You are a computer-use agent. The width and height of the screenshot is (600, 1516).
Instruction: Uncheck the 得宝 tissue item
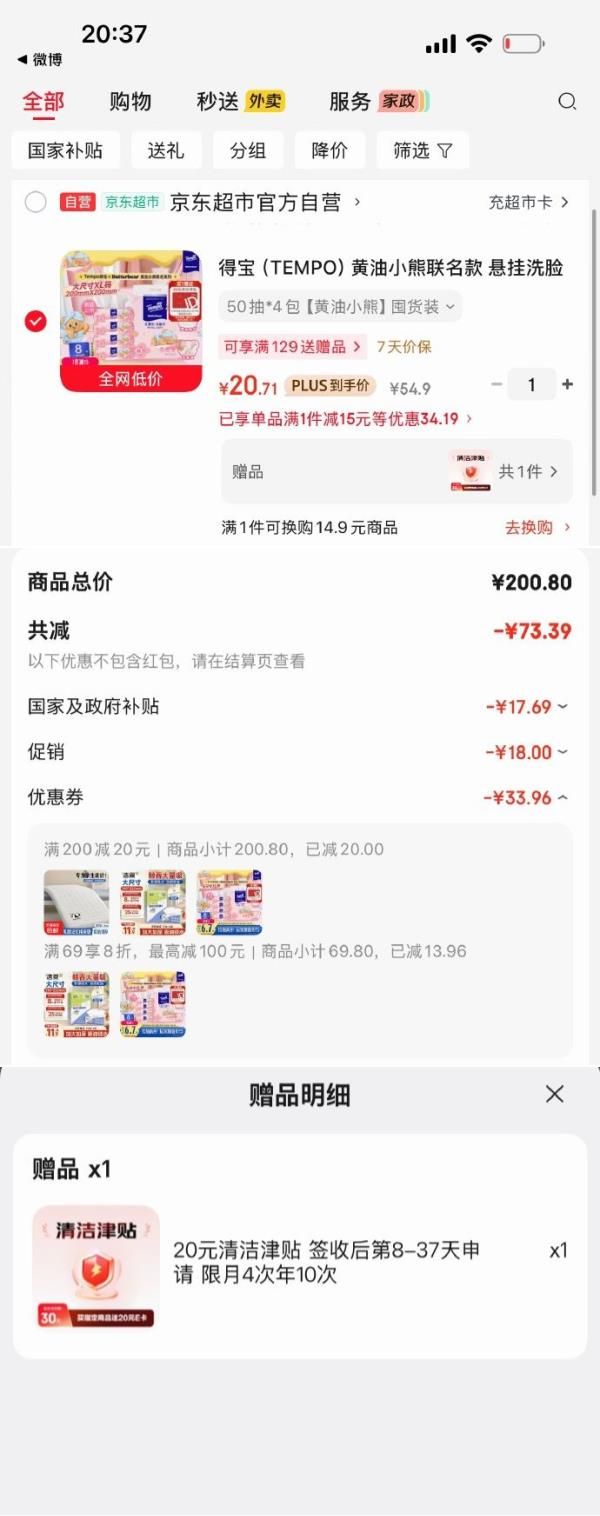click(36, 321)
